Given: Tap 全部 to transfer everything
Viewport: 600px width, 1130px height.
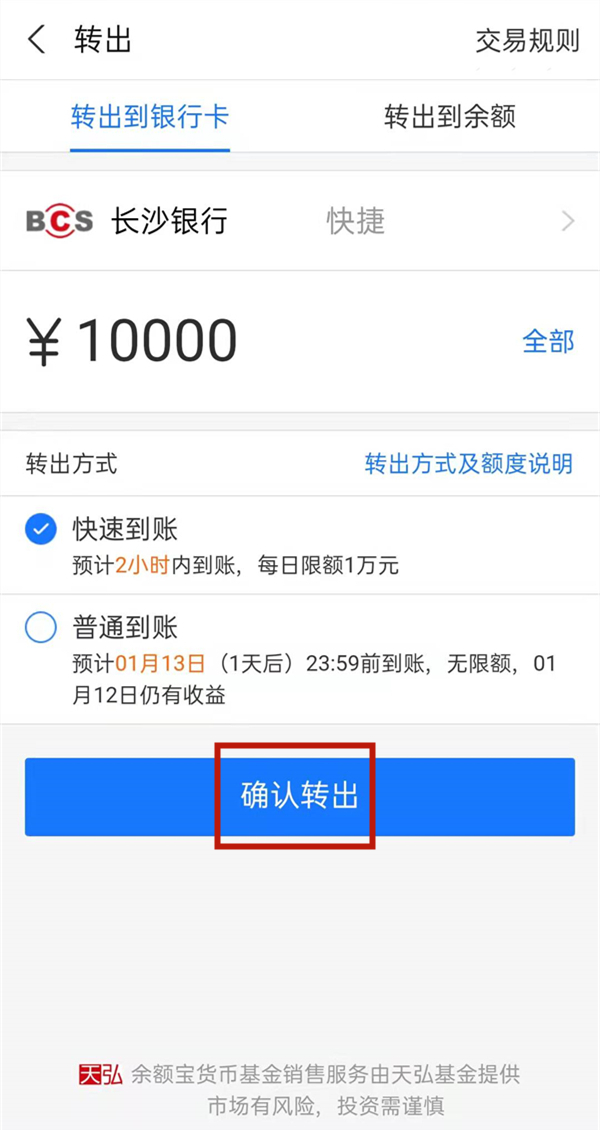Looking at the screenshot, I should 548,341.
